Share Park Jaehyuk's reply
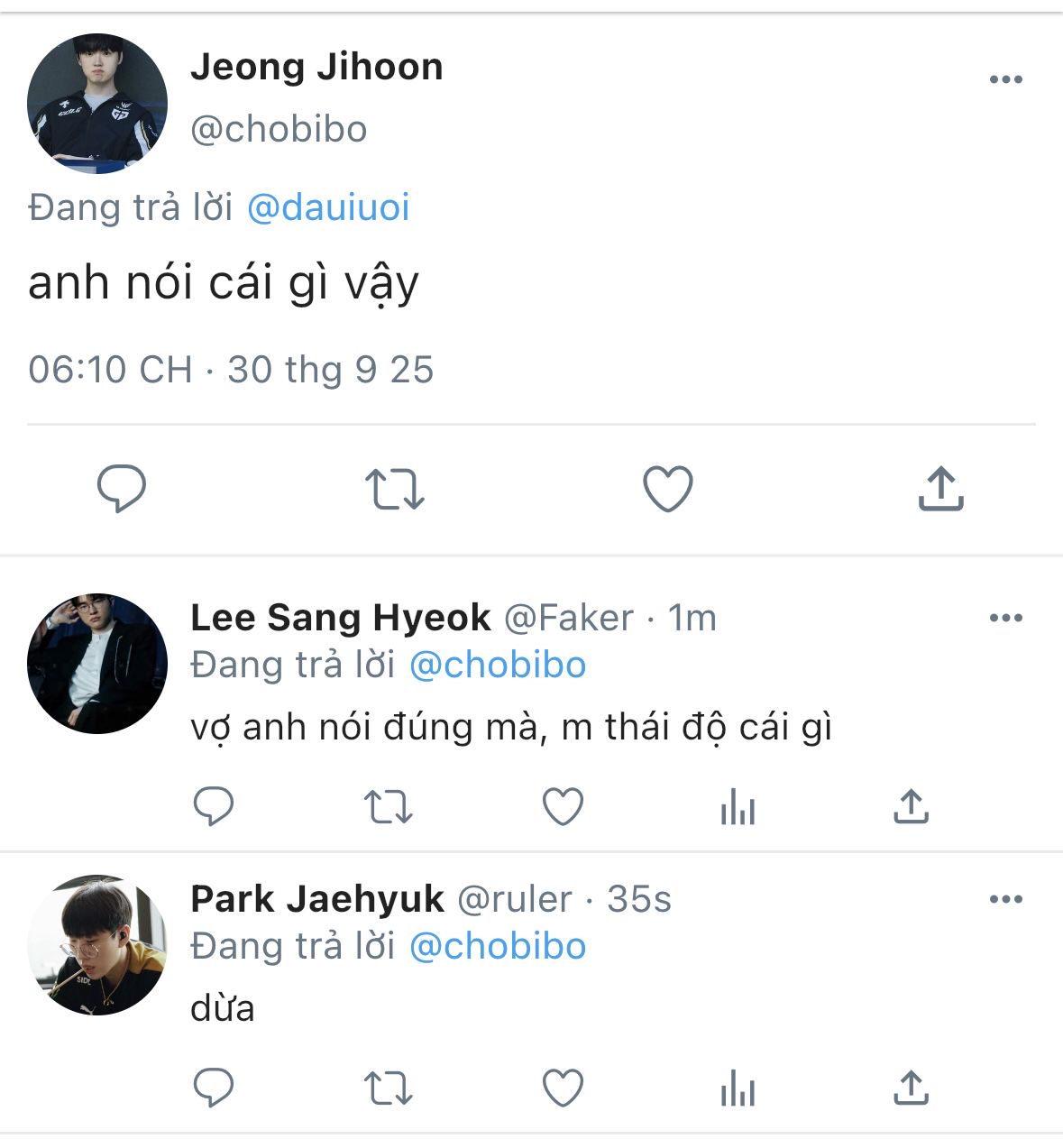The image size is (1063, 1148). coord(911,1088)
